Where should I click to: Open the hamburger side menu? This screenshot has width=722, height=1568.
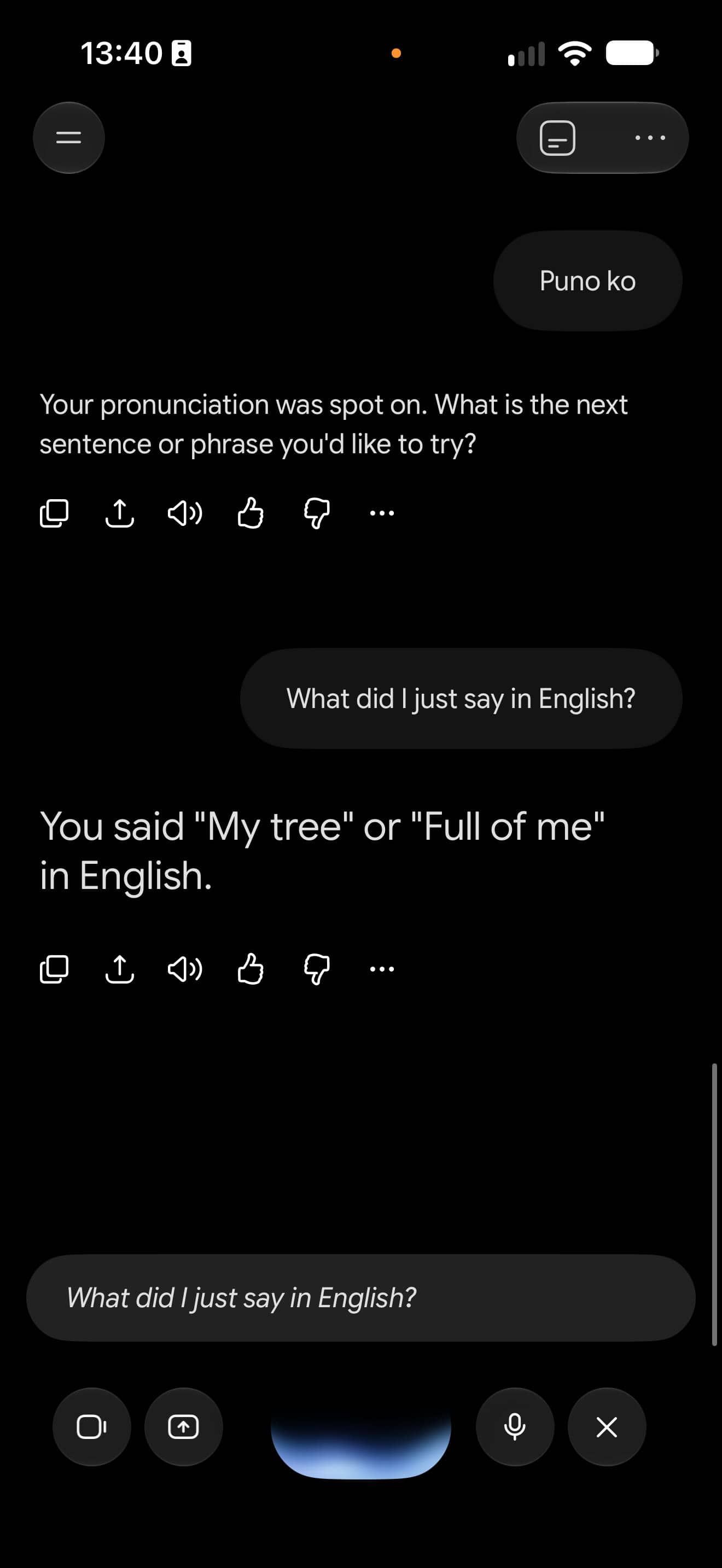pyautogui.click(x=69, y=138)
